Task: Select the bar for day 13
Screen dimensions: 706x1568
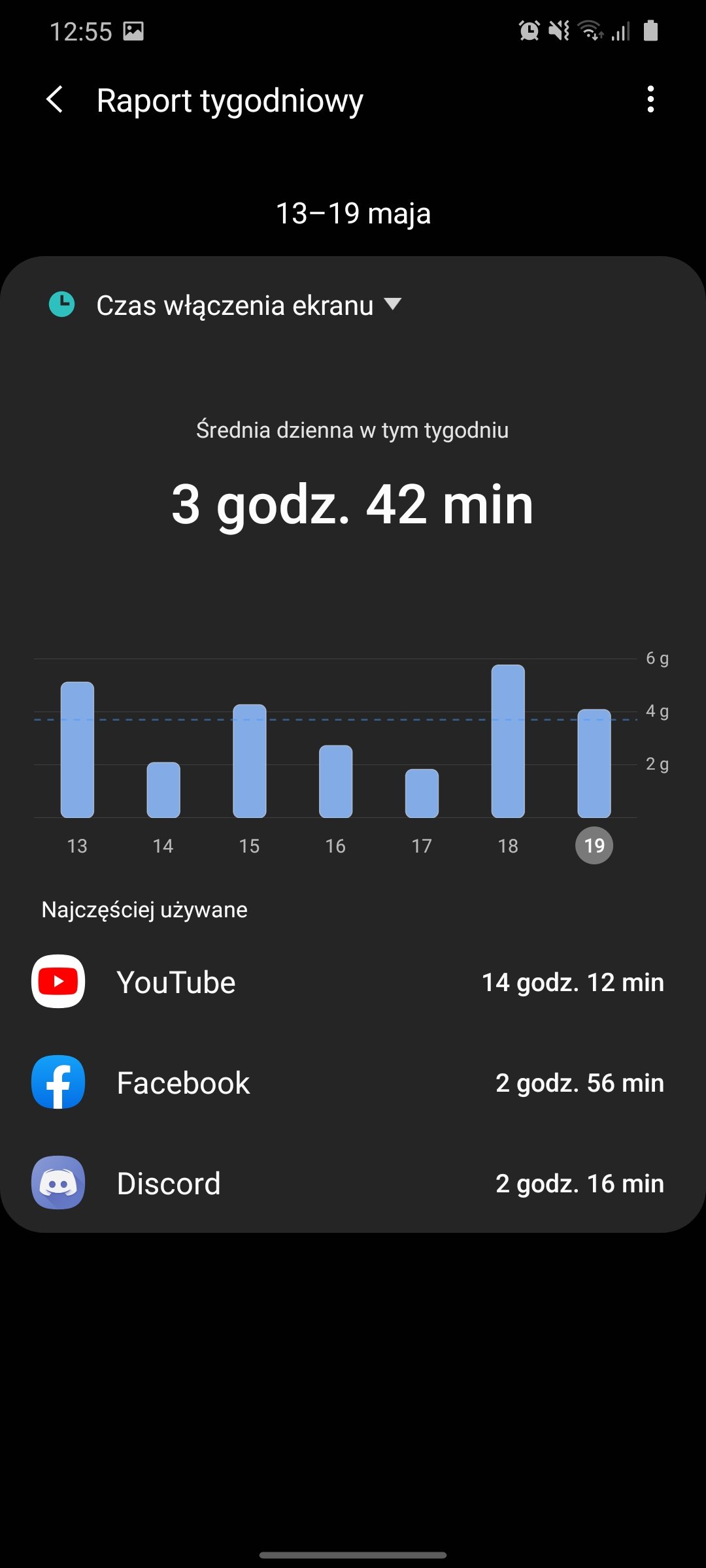Action: [x=77, y=749]
